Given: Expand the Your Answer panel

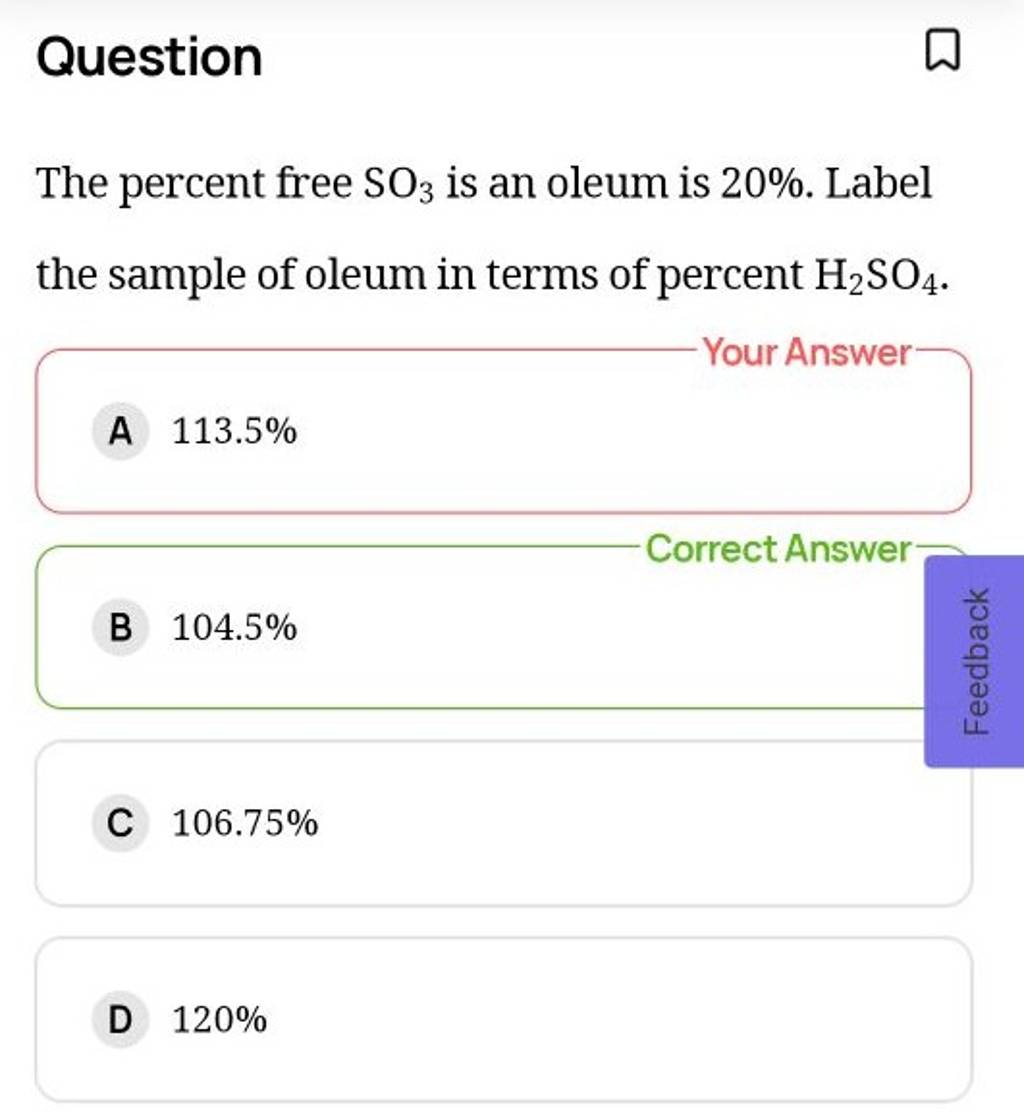Looking at the screenshot, I should (500, 430).
